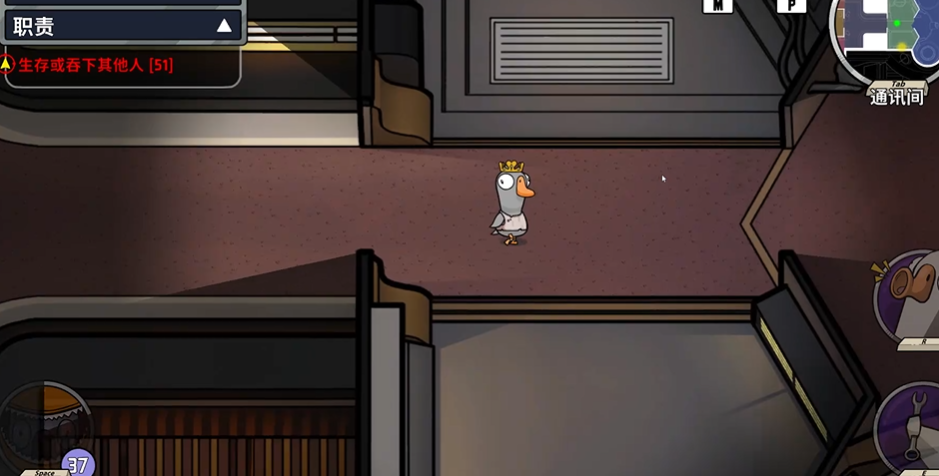Tap the M button at the top
Image resolution: width=939 pixels, height=476 pixels.
click(x=717, y=6)
